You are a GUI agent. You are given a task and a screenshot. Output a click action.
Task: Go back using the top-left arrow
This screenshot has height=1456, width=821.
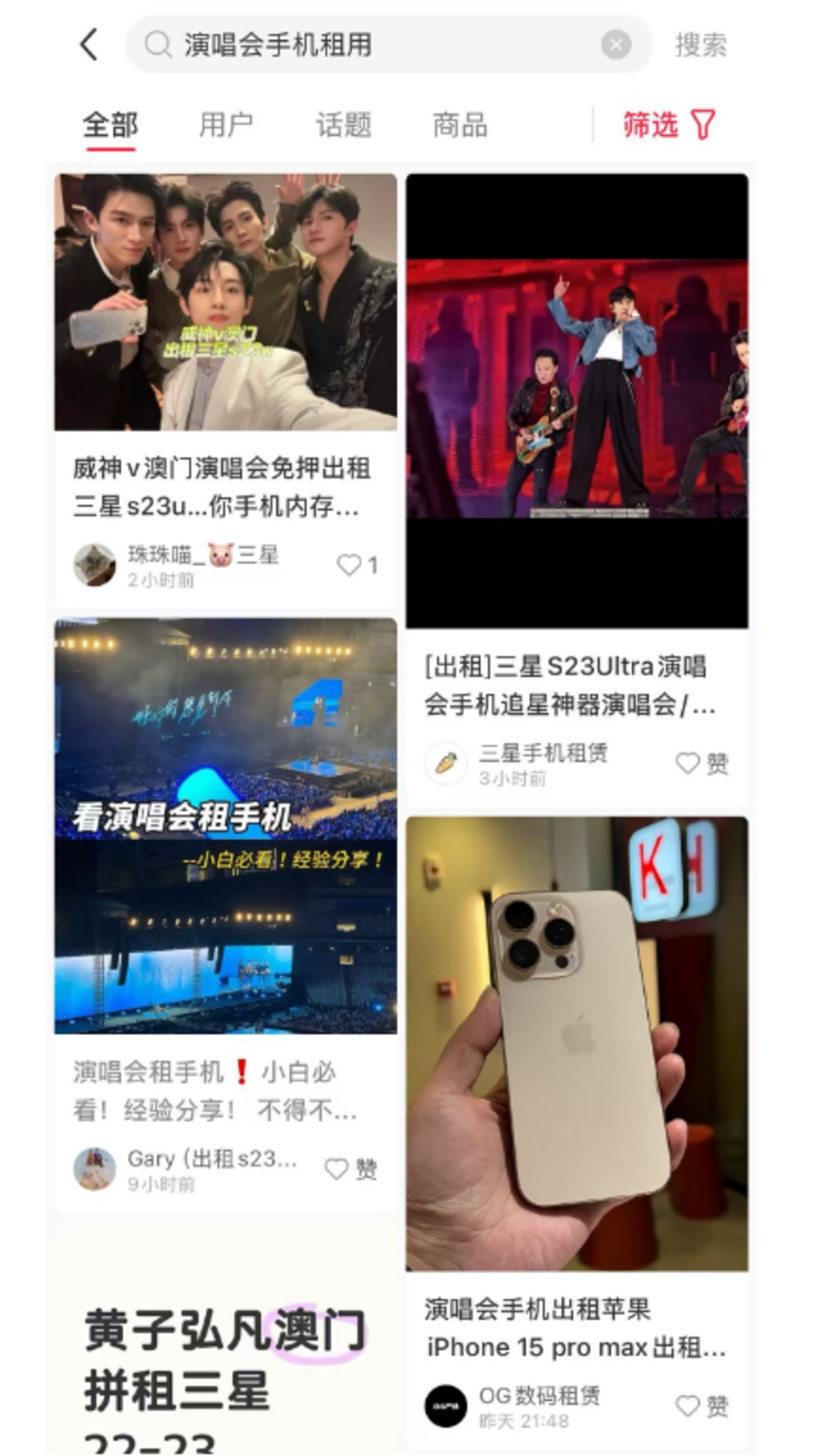point(89,44)
